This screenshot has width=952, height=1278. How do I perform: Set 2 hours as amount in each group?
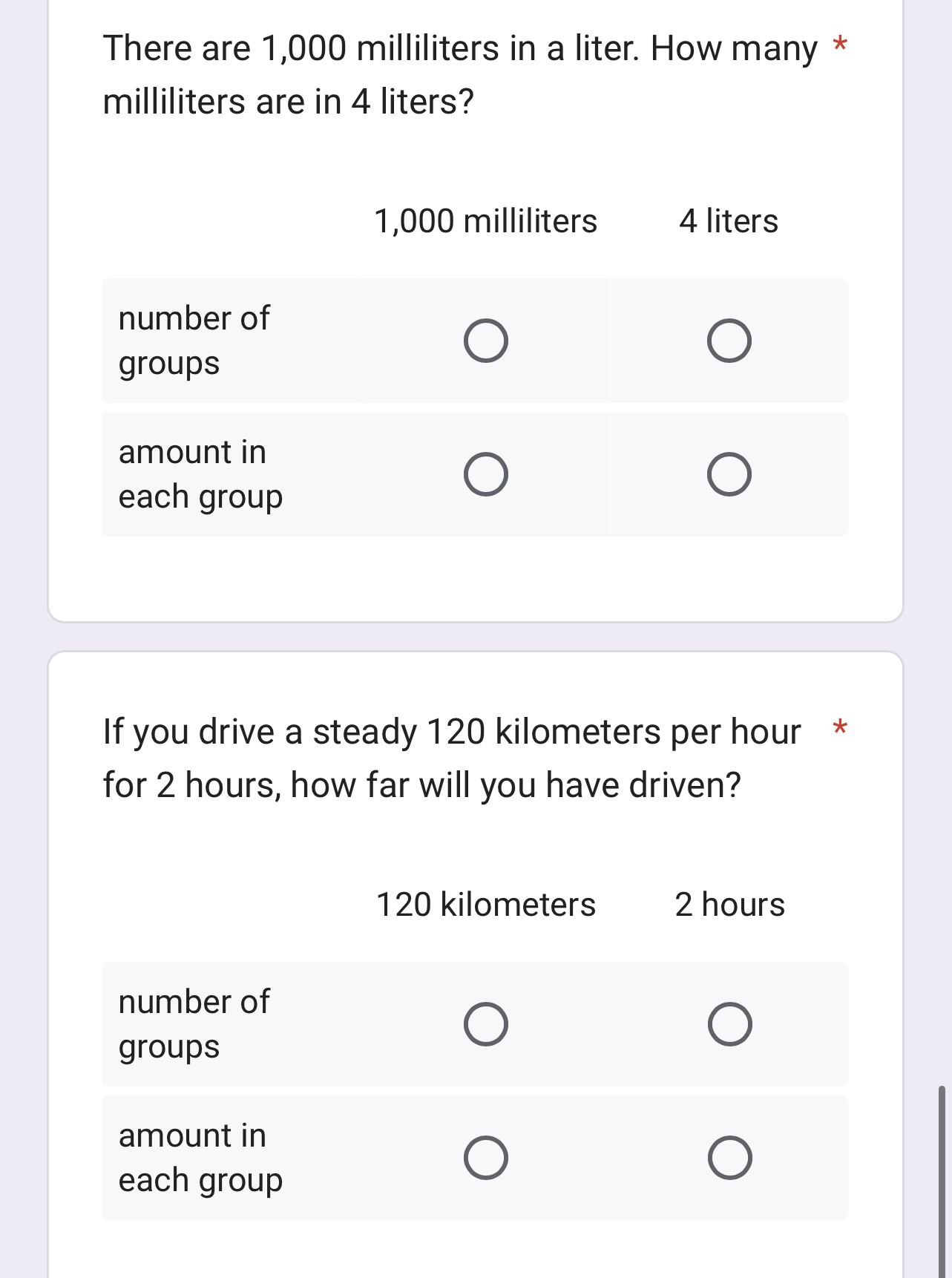(x=730, y=1158)
